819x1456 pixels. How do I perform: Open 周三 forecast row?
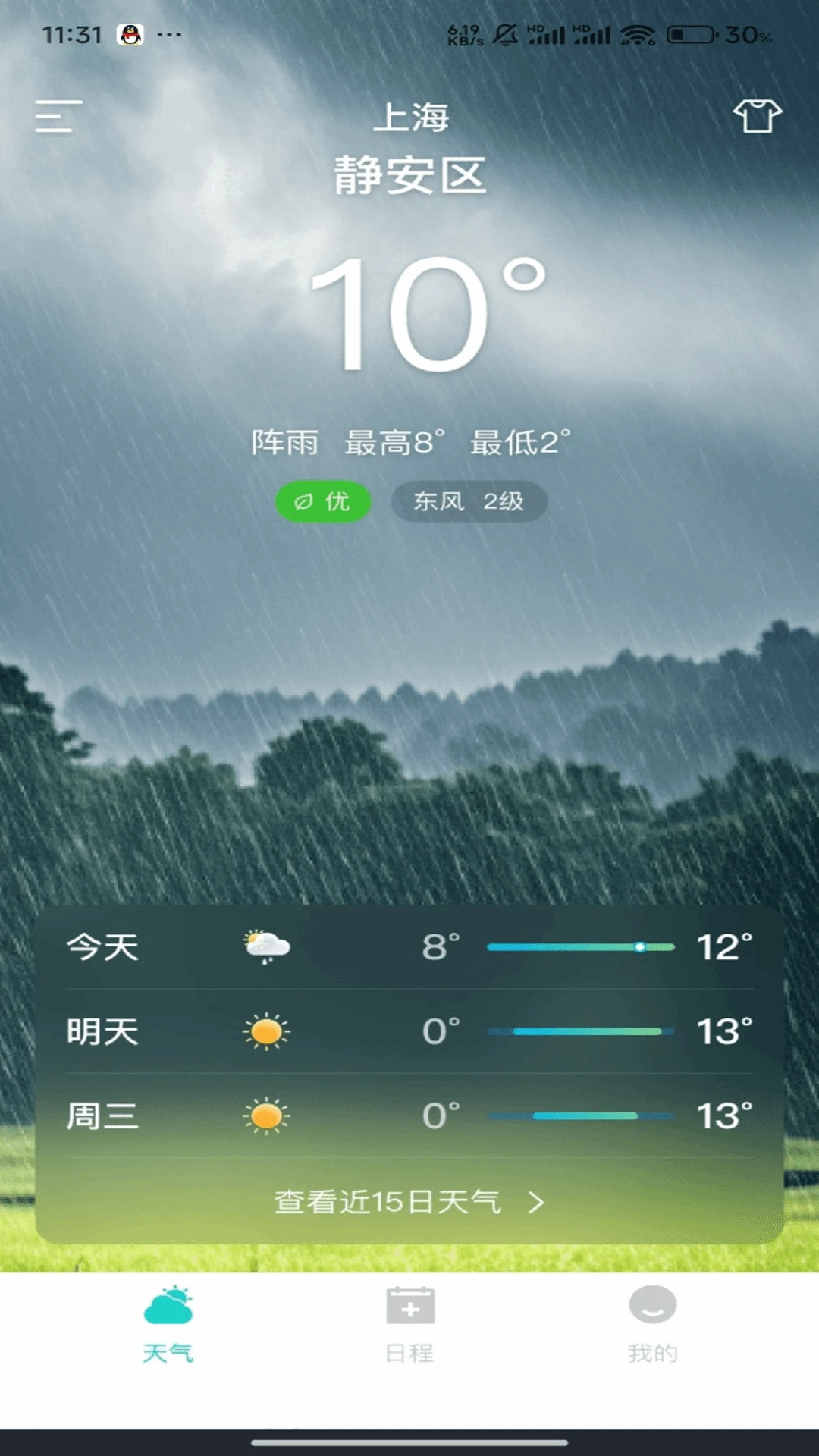pos(409,1116)
